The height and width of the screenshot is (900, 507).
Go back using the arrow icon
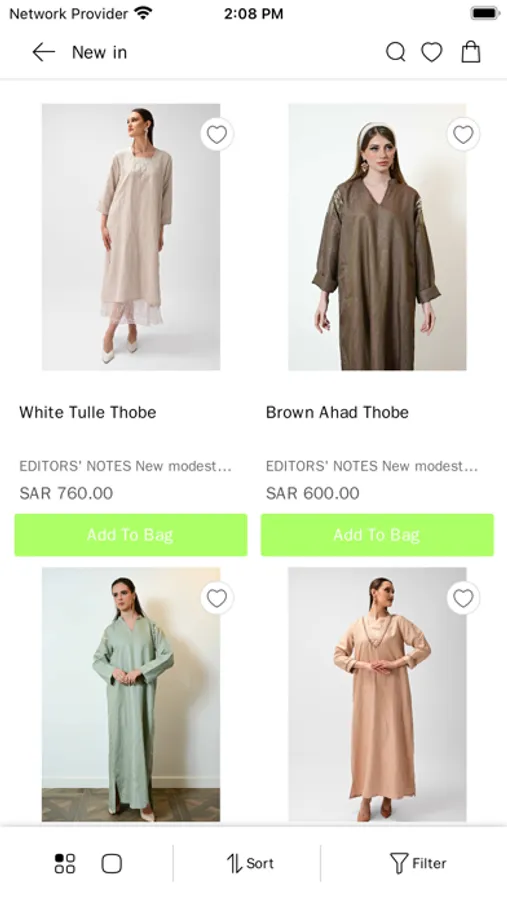tap(44, 52)
